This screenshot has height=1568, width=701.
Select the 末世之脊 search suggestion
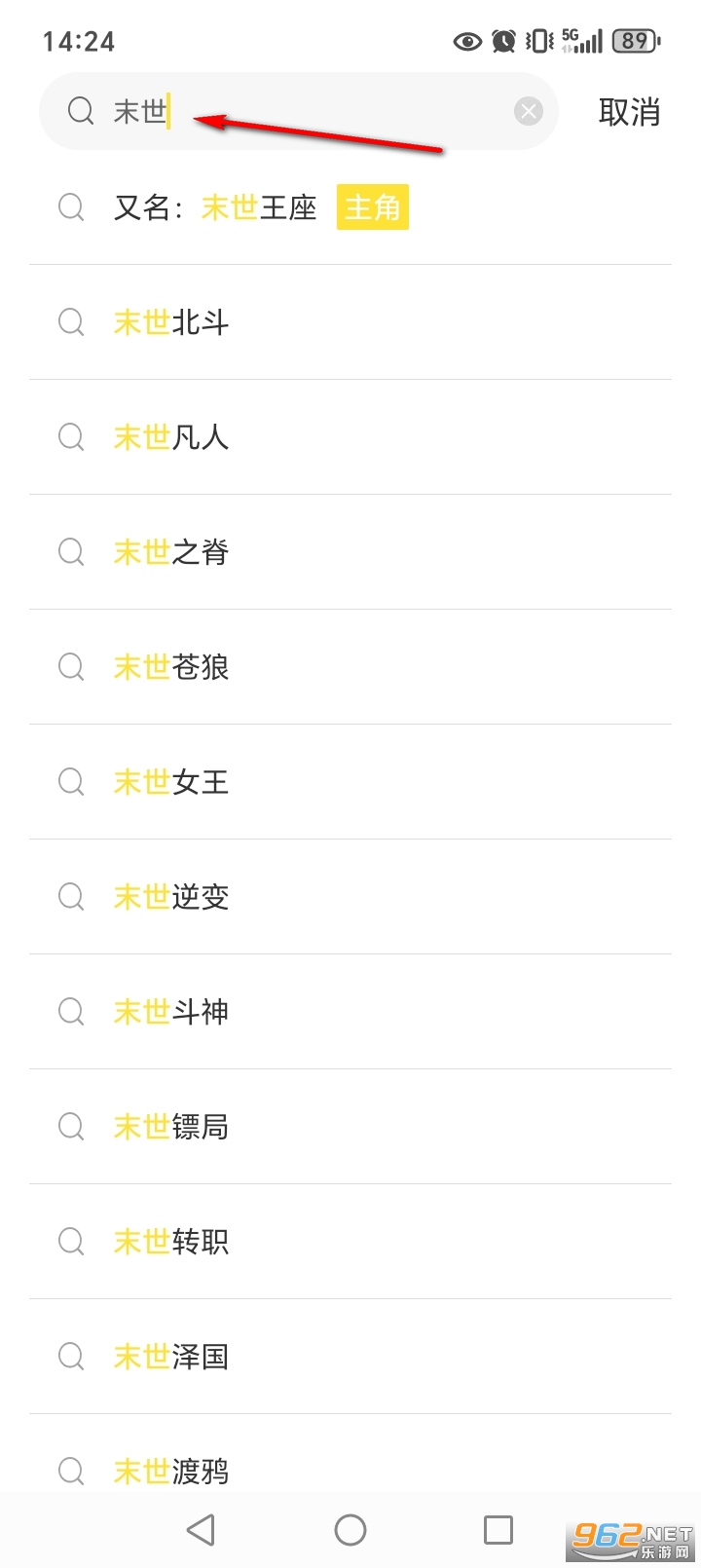(x=171, y=551)
